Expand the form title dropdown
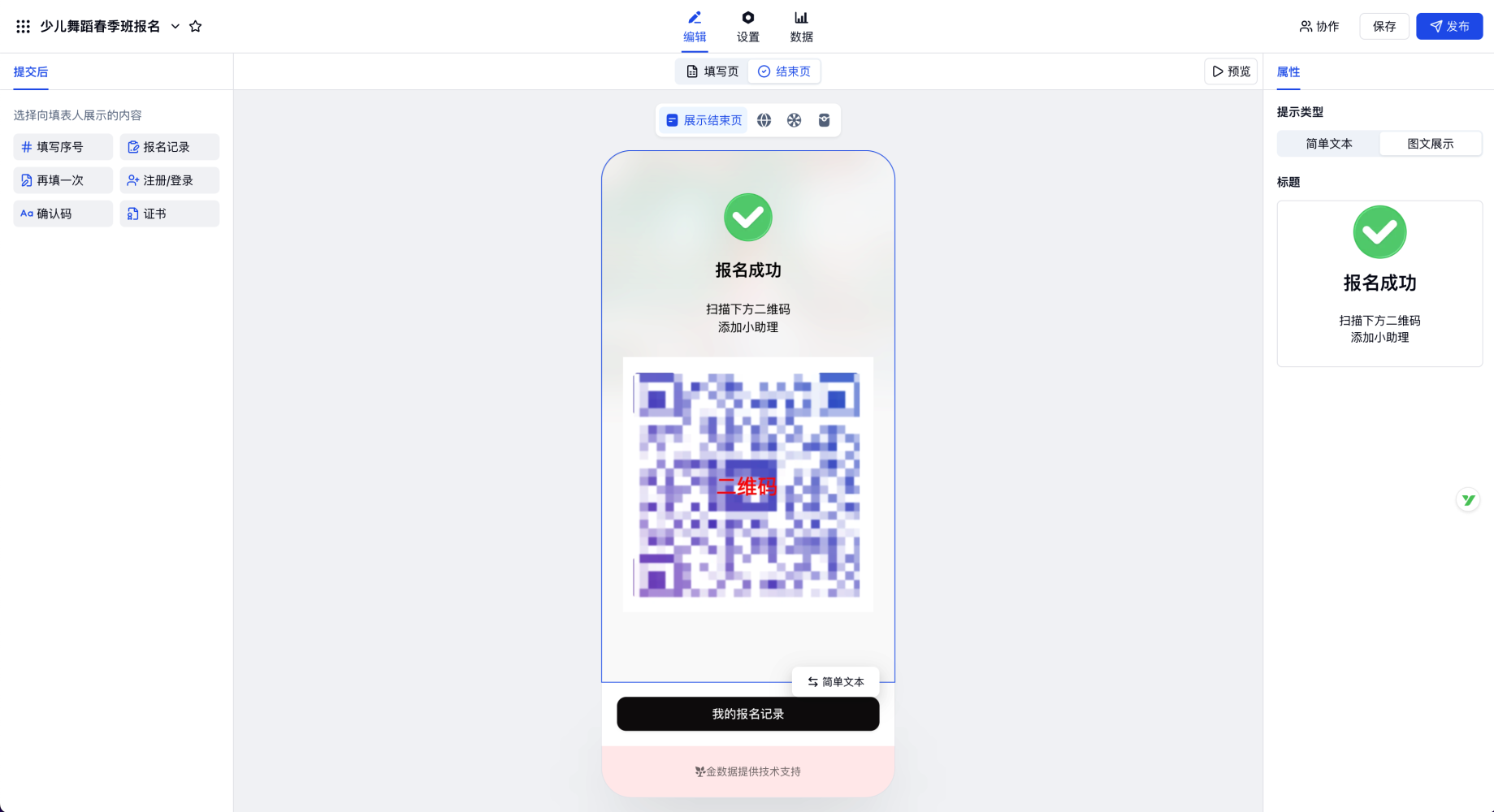Image resolution: width=1494 pixels, height=812 pixels. point(175,27)
